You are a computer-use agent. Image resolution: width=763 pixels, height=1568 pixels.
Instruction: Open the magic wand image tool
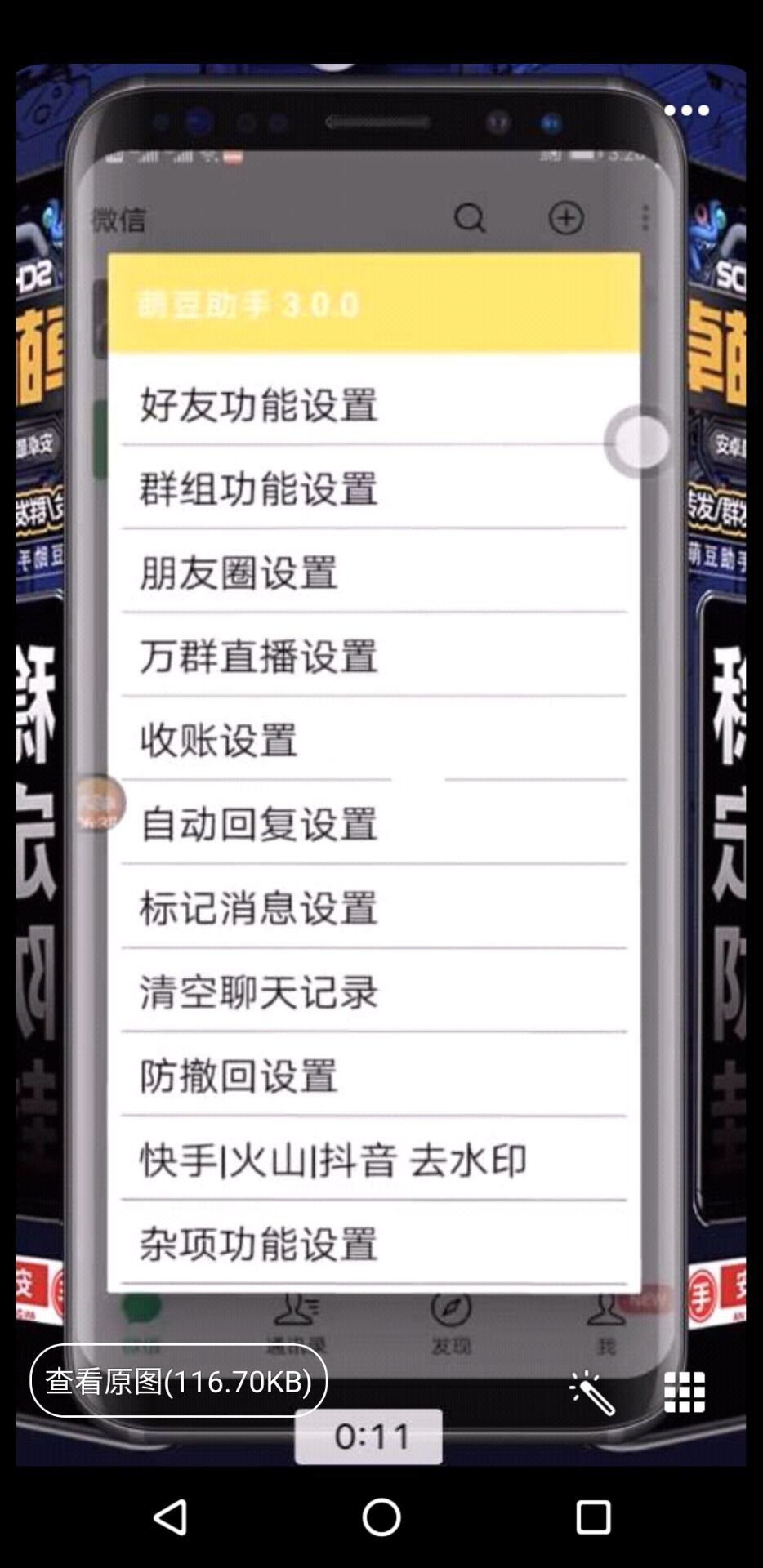pos(592,1392)
